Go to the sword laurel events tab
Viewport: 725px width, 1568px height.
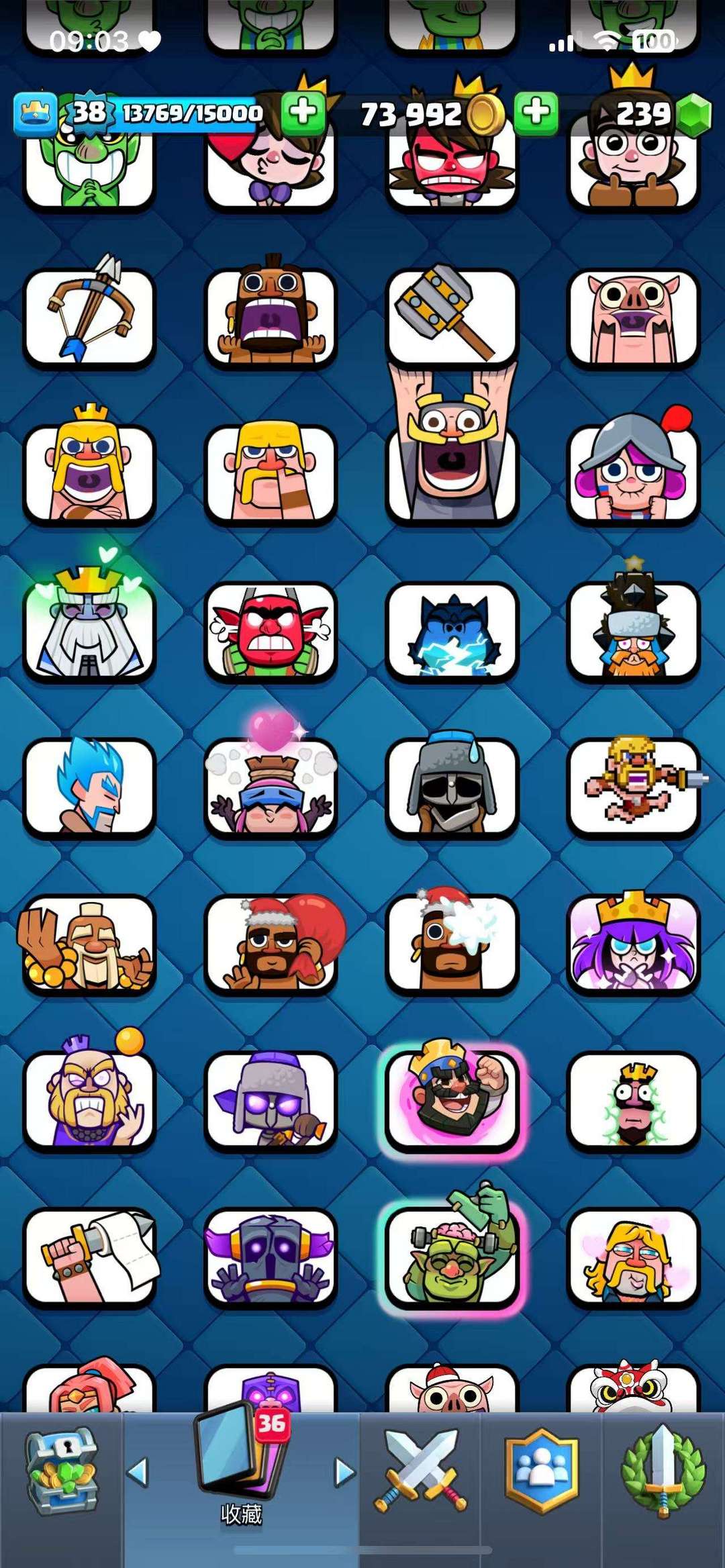point(663,1471)
